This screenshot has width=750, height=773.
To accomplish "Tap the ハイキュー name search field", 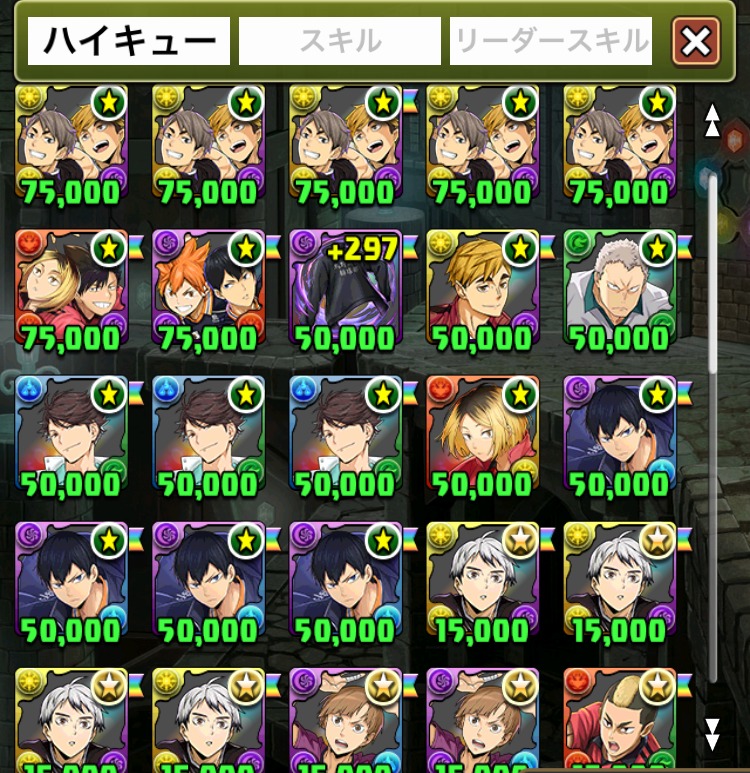I will pos(129,42).
